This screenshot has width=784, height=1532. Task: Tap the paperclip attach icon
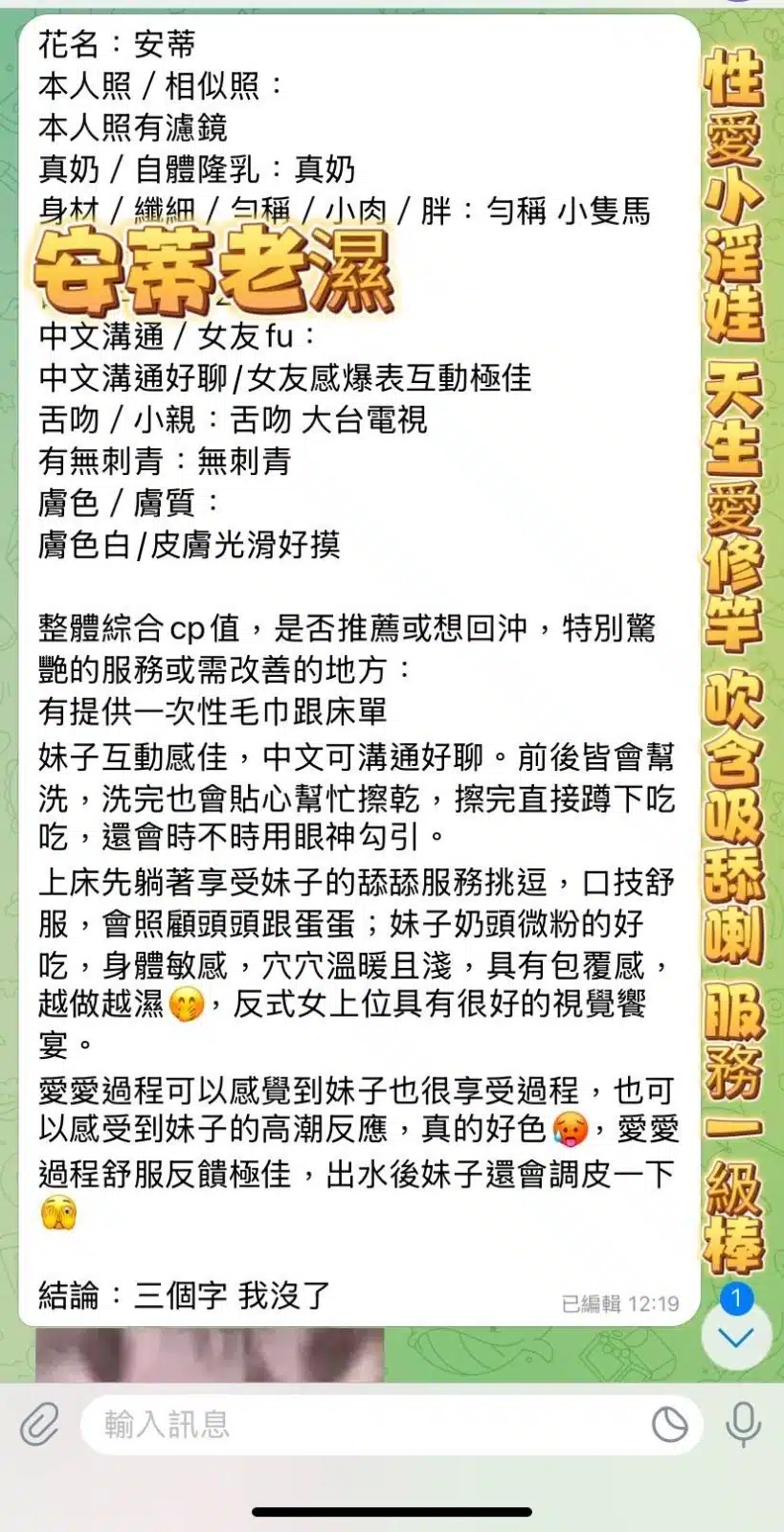(39, 1425)
